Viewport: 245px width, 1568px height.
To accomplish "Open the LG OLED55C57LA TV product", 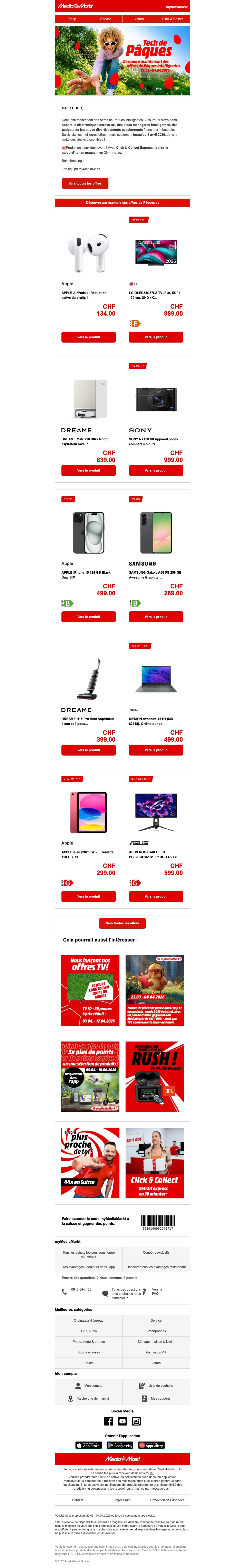I will 156,337.
